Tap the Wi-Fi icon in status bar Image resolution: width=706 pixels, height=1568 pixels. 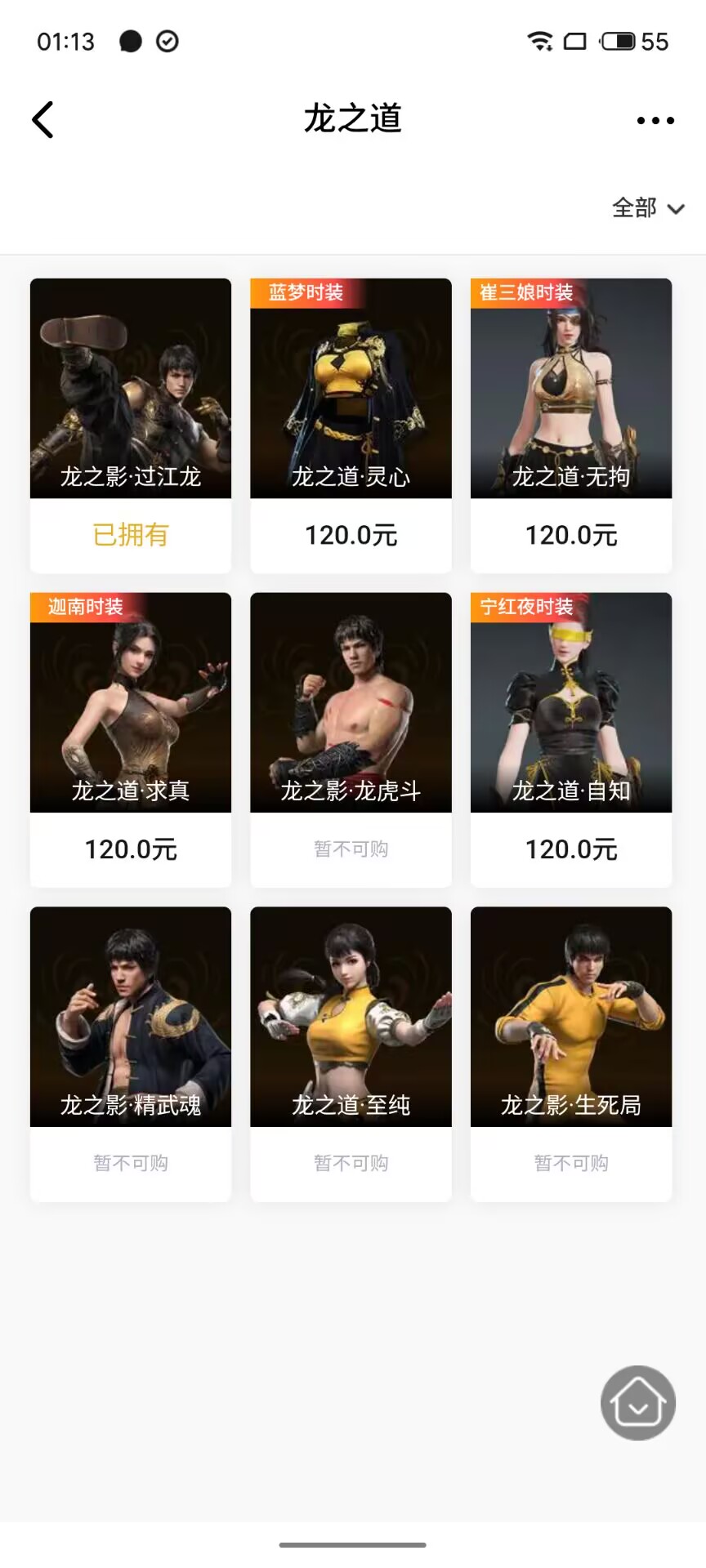[538, 41]
